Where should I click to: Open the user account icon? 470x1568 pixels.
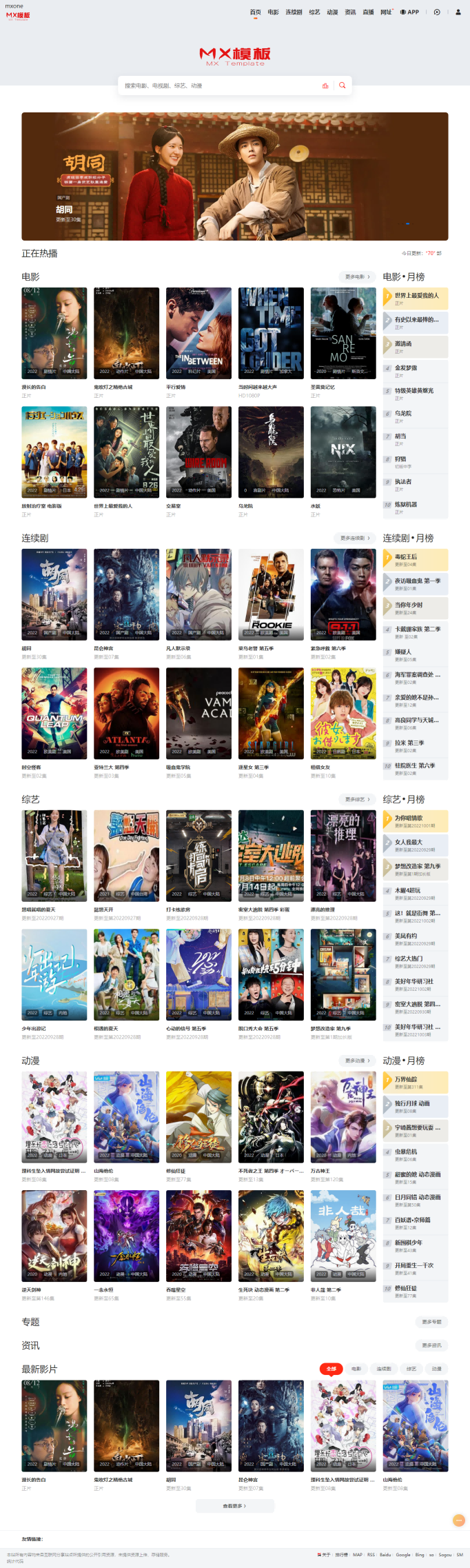pyautogui.click(x=458, y=12)
